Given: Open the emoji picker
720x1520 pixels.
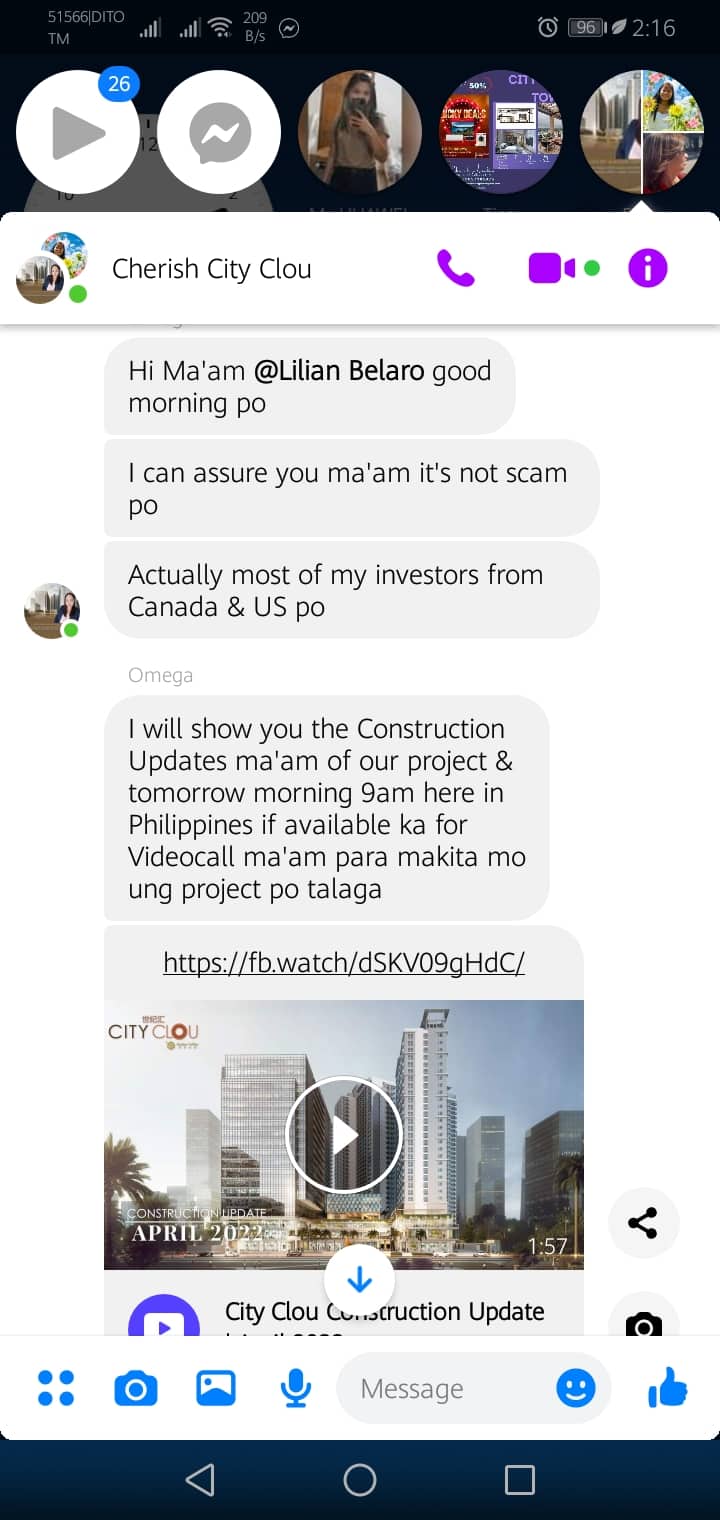Looking at the screenshot, I should (576, 1388).
